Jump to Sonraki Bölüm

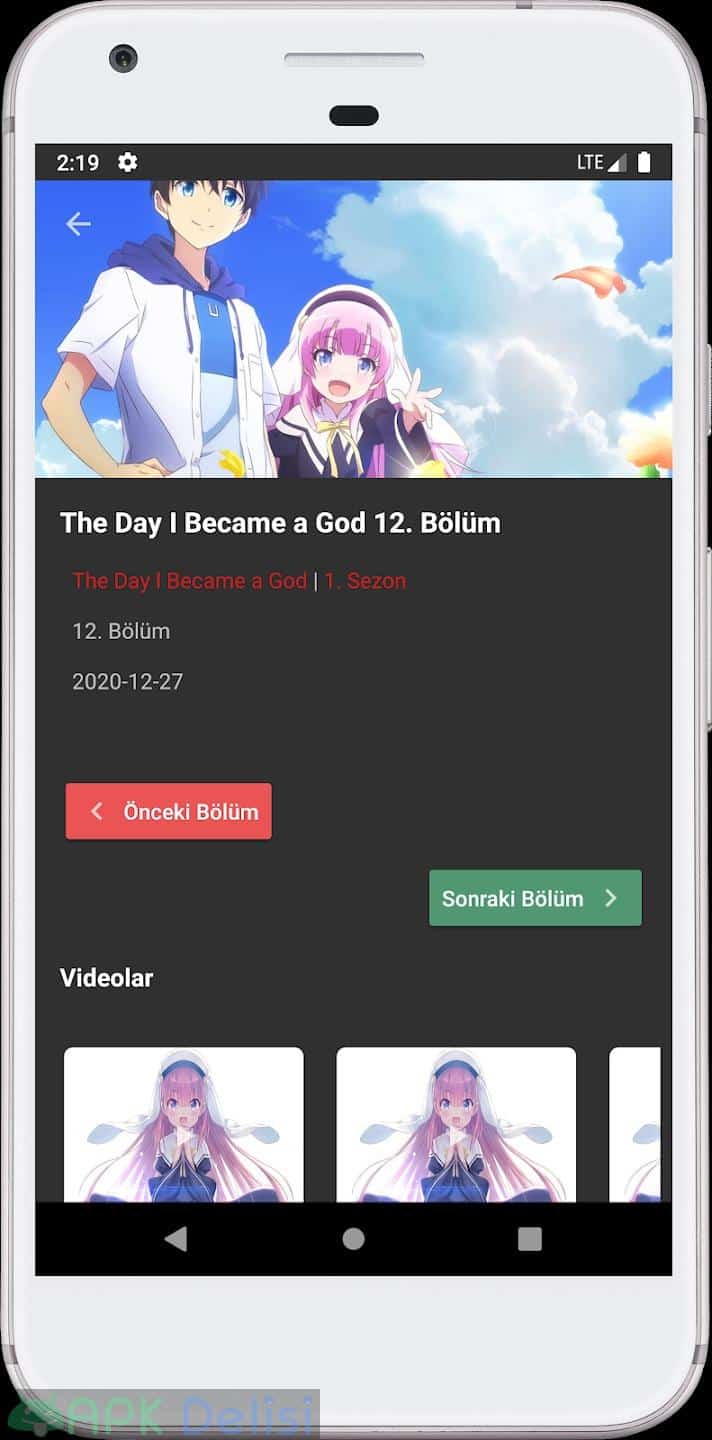(x=535, y=898)
